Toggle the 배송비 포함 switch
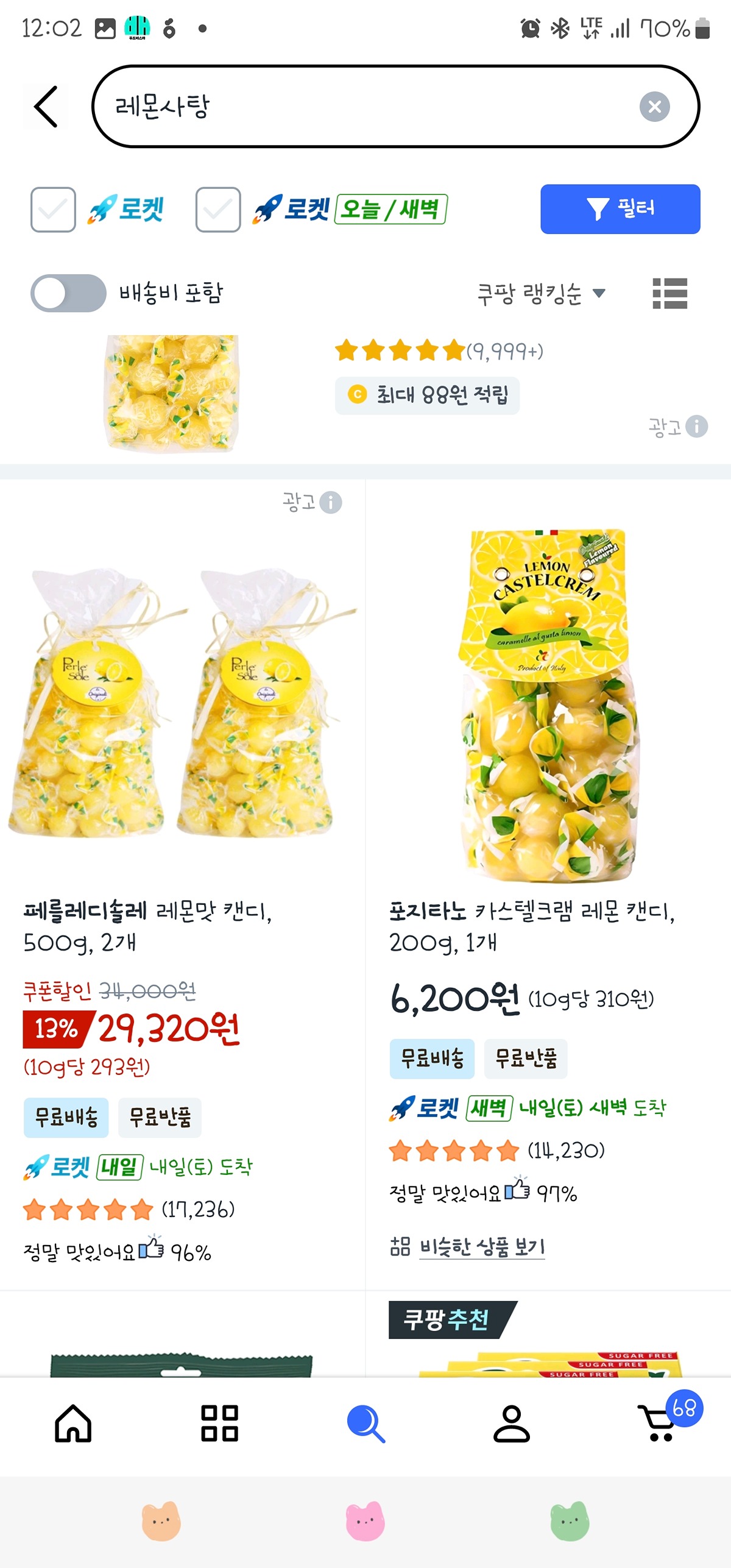 (69, 293)
